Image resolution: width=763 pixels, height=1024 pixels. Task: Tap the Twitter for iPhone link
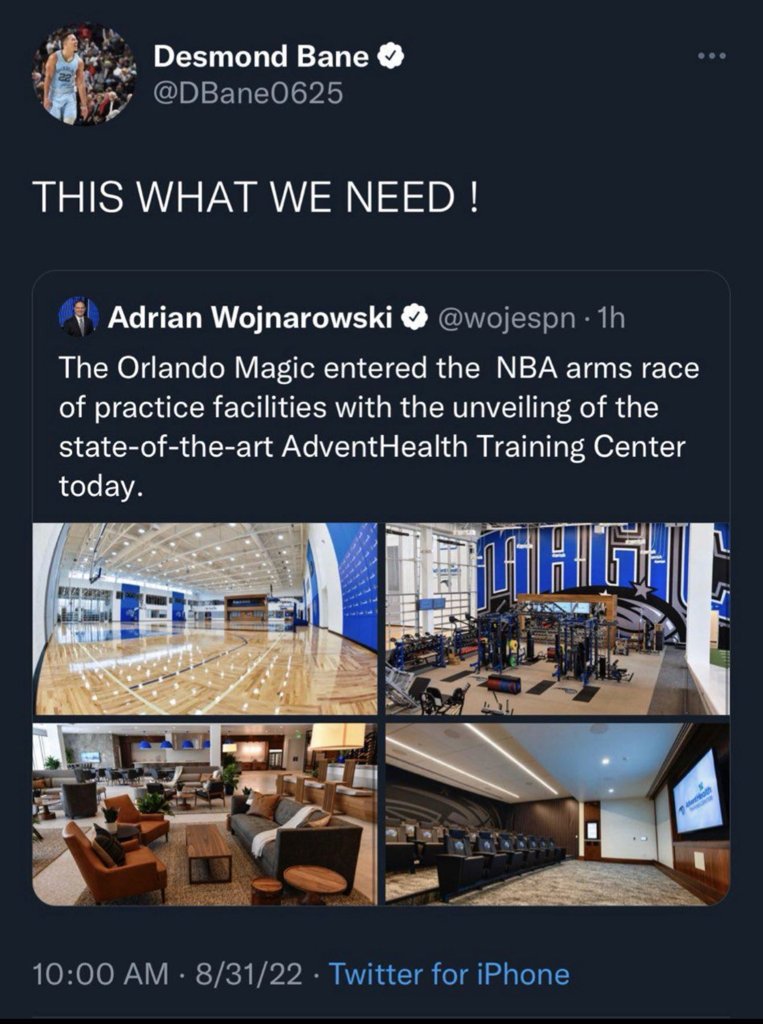coord(449,974)
